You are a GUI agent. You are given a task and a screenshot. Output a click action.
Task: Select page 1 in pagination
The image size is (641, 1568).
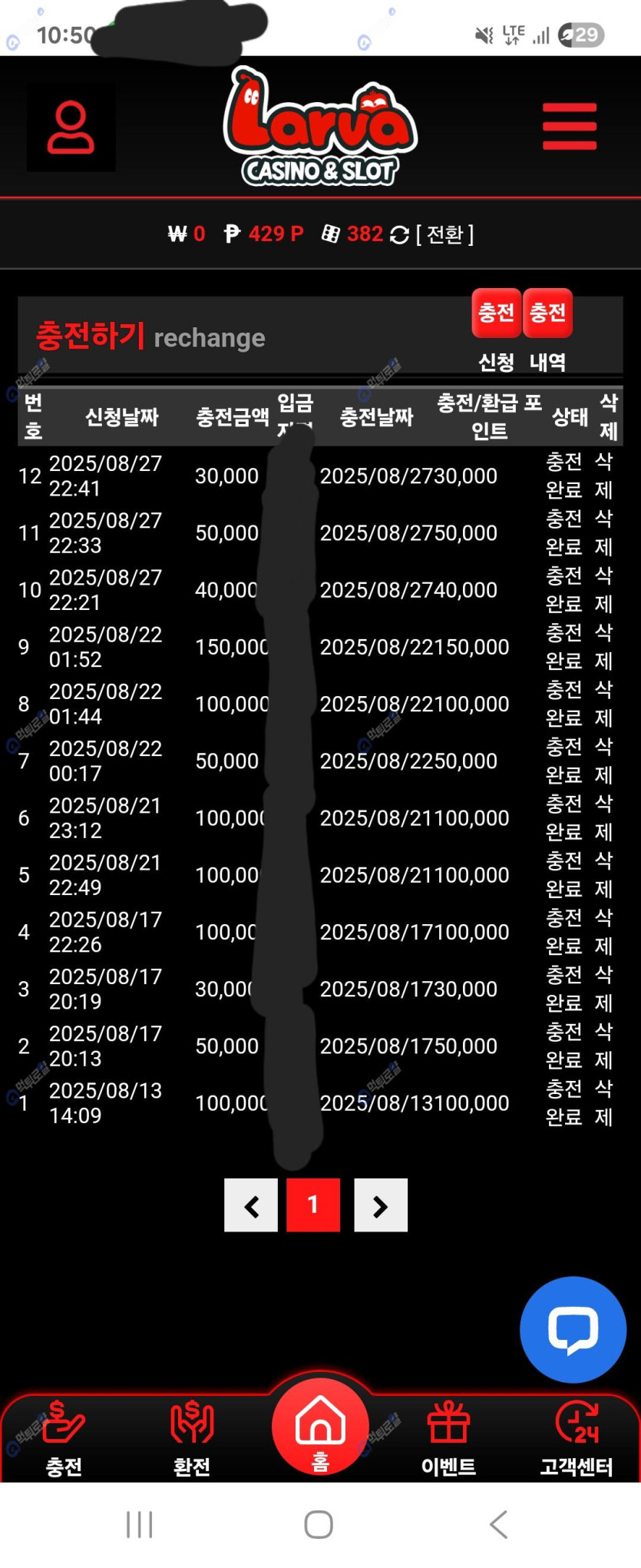[x=313, y=1205]
